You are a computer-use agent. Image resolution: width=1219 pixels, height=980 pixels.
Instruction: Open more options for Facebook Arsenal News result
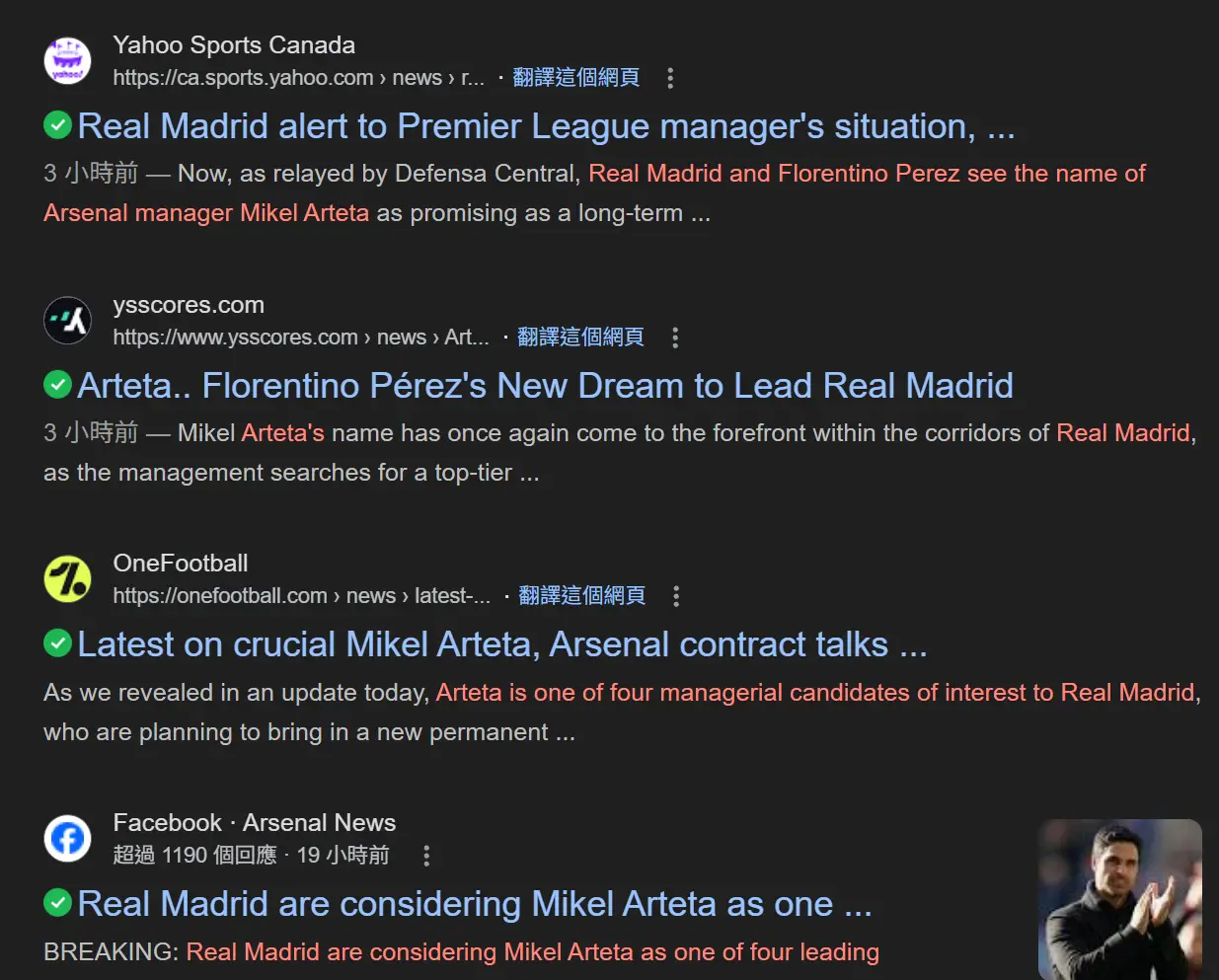tap(426, 856)
